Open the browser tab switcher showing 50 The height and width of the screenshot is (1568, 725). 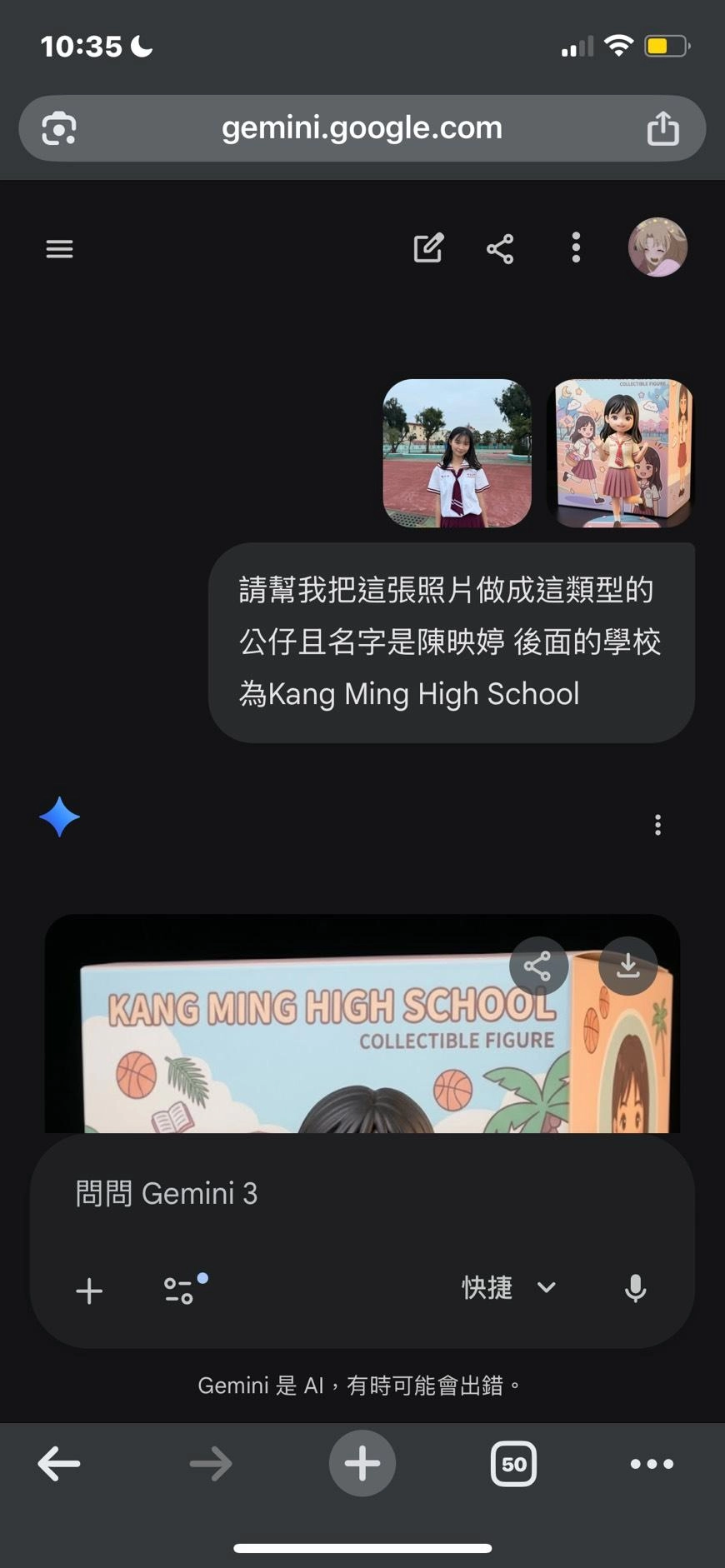(513, 1464)
